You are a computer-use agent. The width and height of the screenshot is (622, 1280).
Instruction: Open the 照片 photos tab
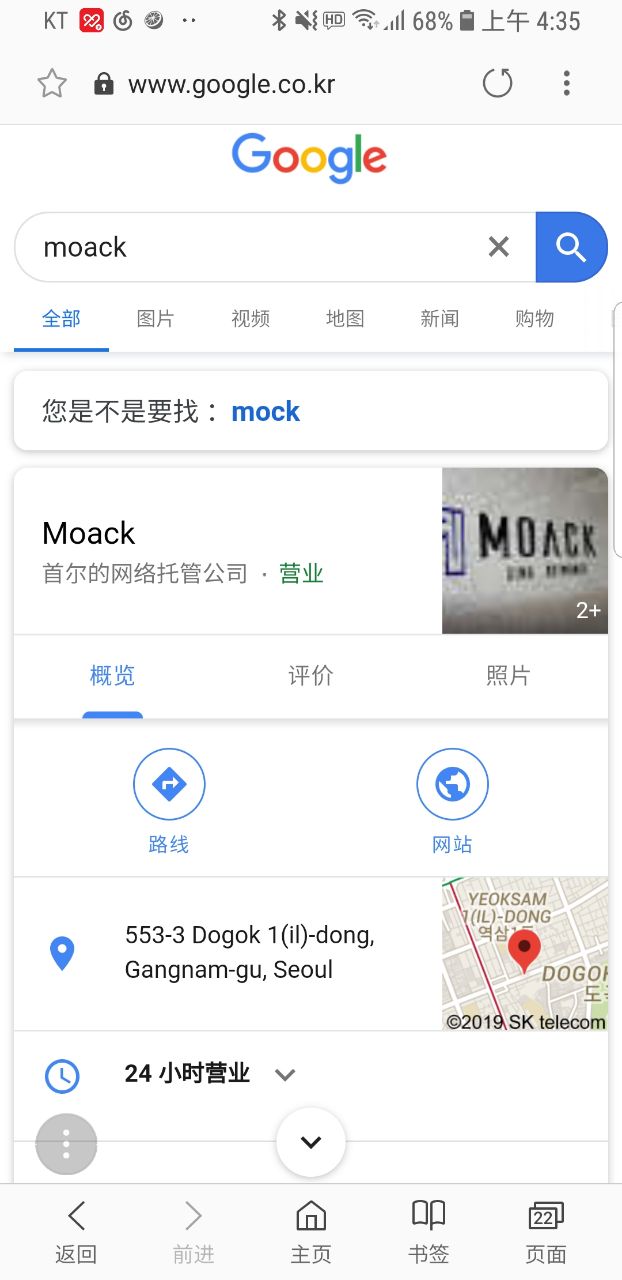(507, 677)
